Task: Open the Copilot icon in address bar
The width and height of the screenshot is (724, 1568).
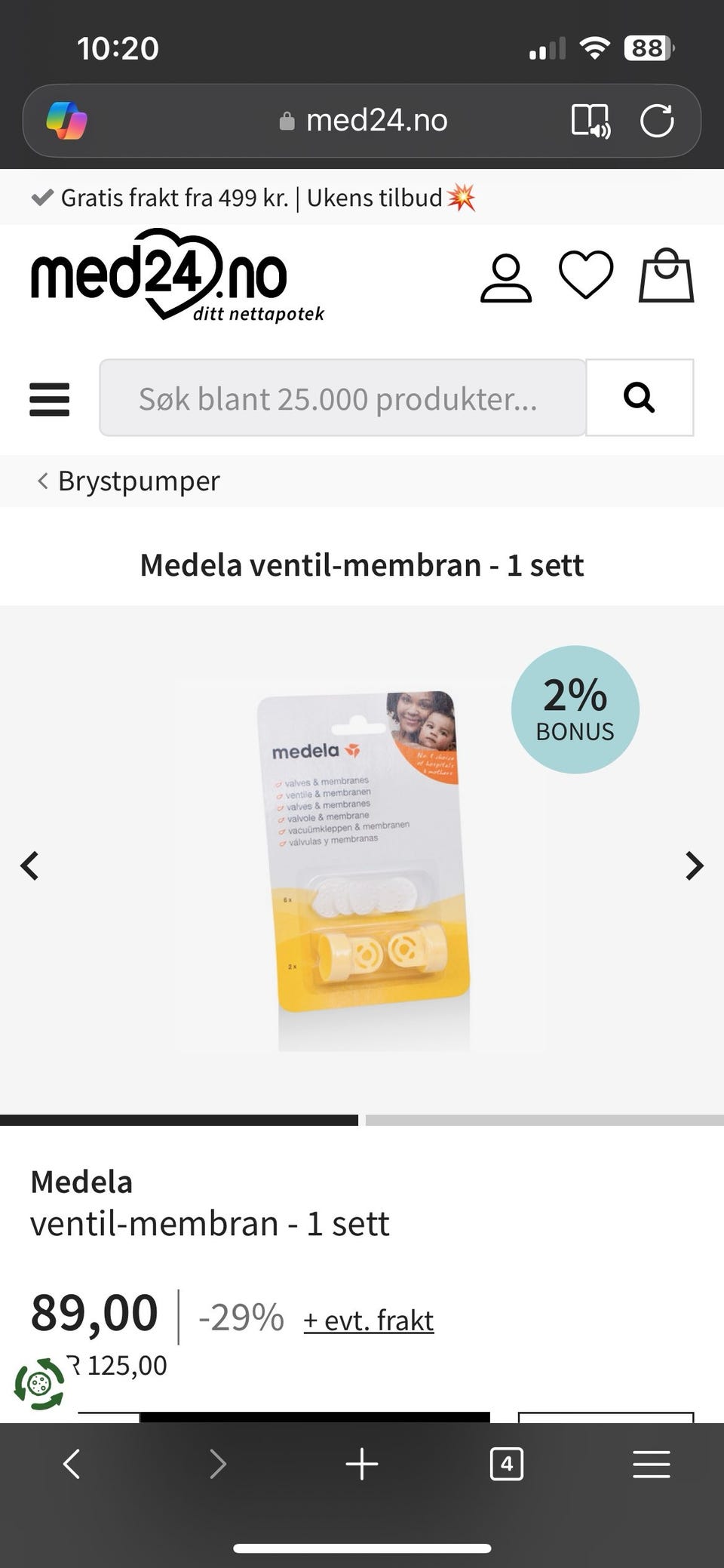Action: (66, 121)
